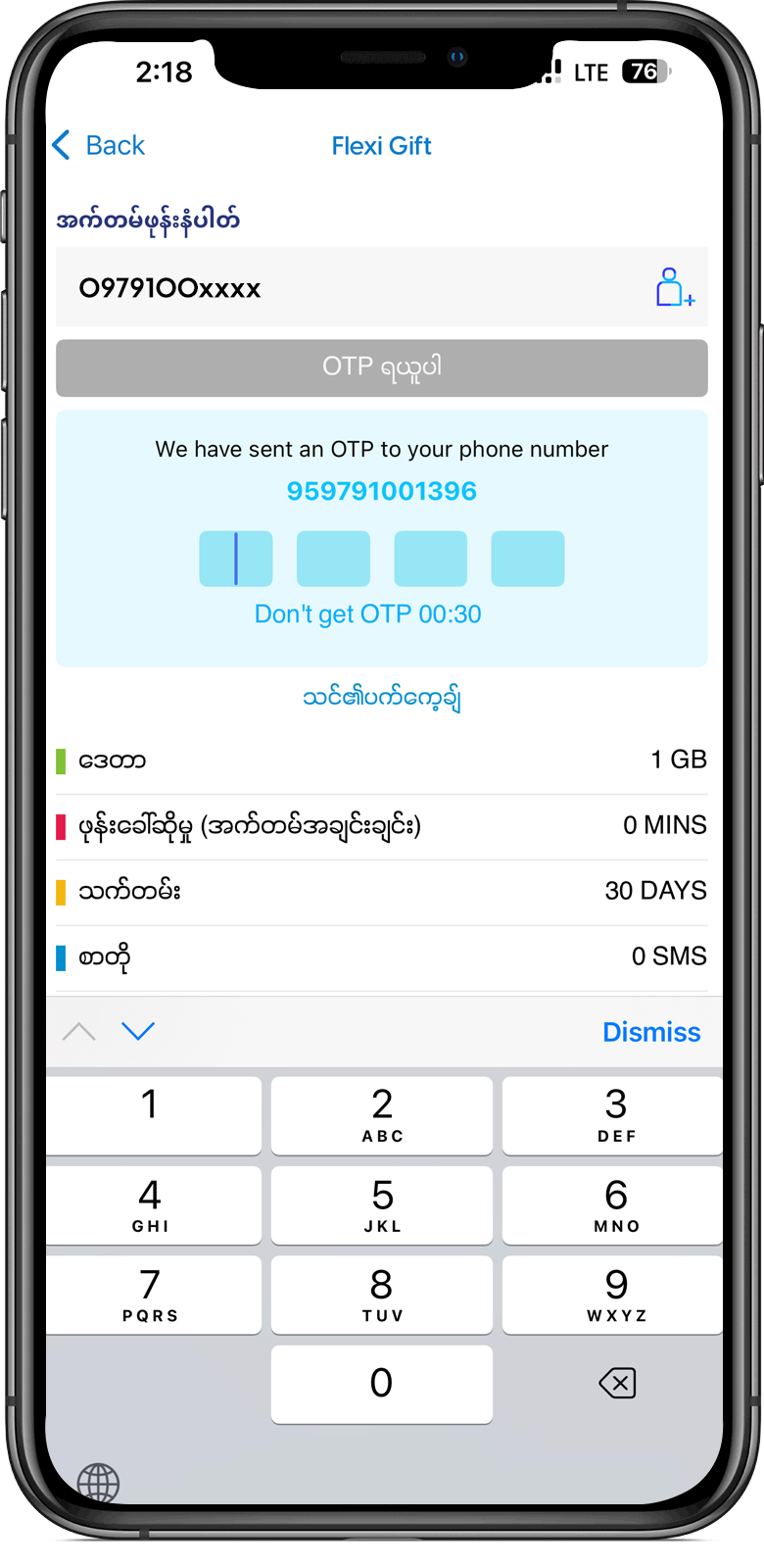Select the third OTP digit box
This screenshot has width=764, height=1568.
click(x=430, y=559)
